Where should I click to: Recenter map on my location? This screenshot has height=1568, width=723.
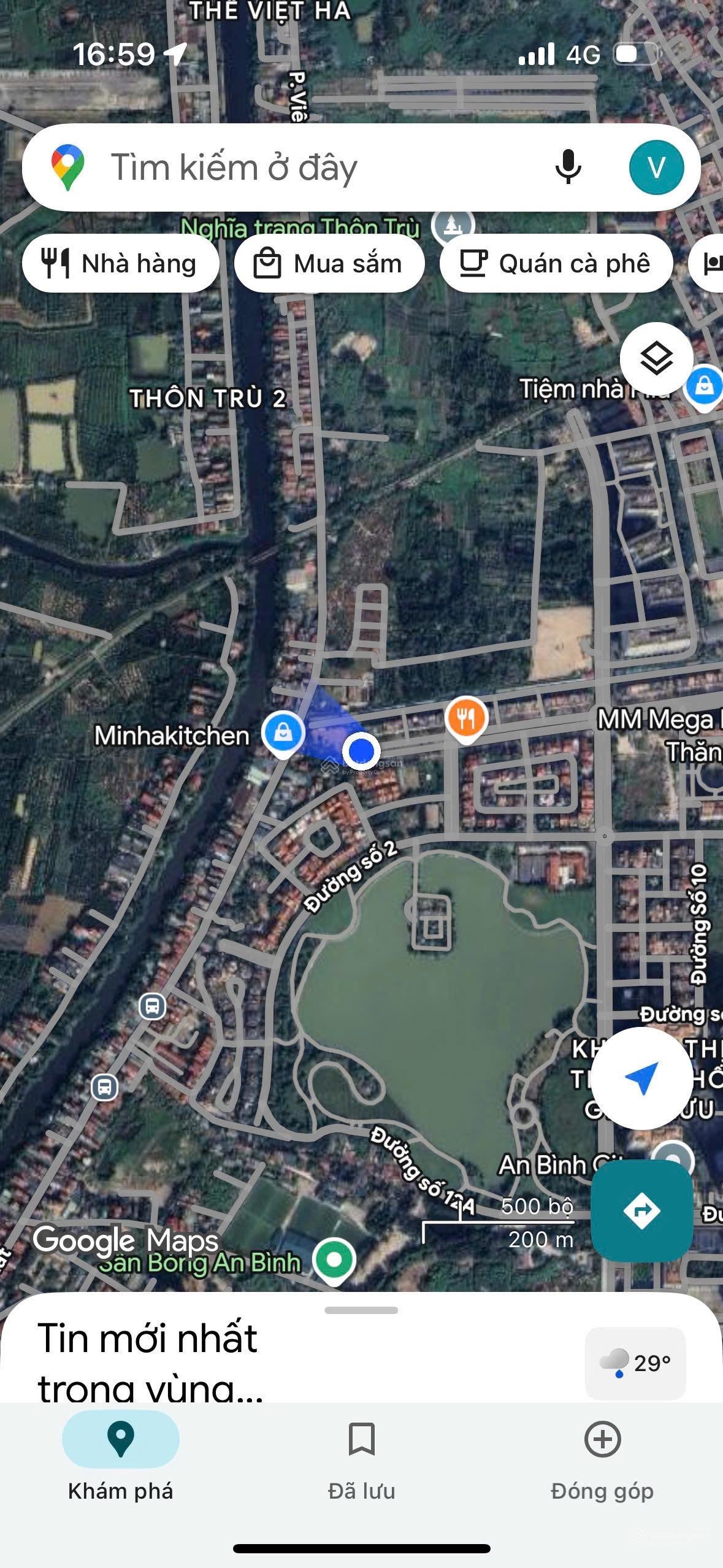coord(641,1078)
